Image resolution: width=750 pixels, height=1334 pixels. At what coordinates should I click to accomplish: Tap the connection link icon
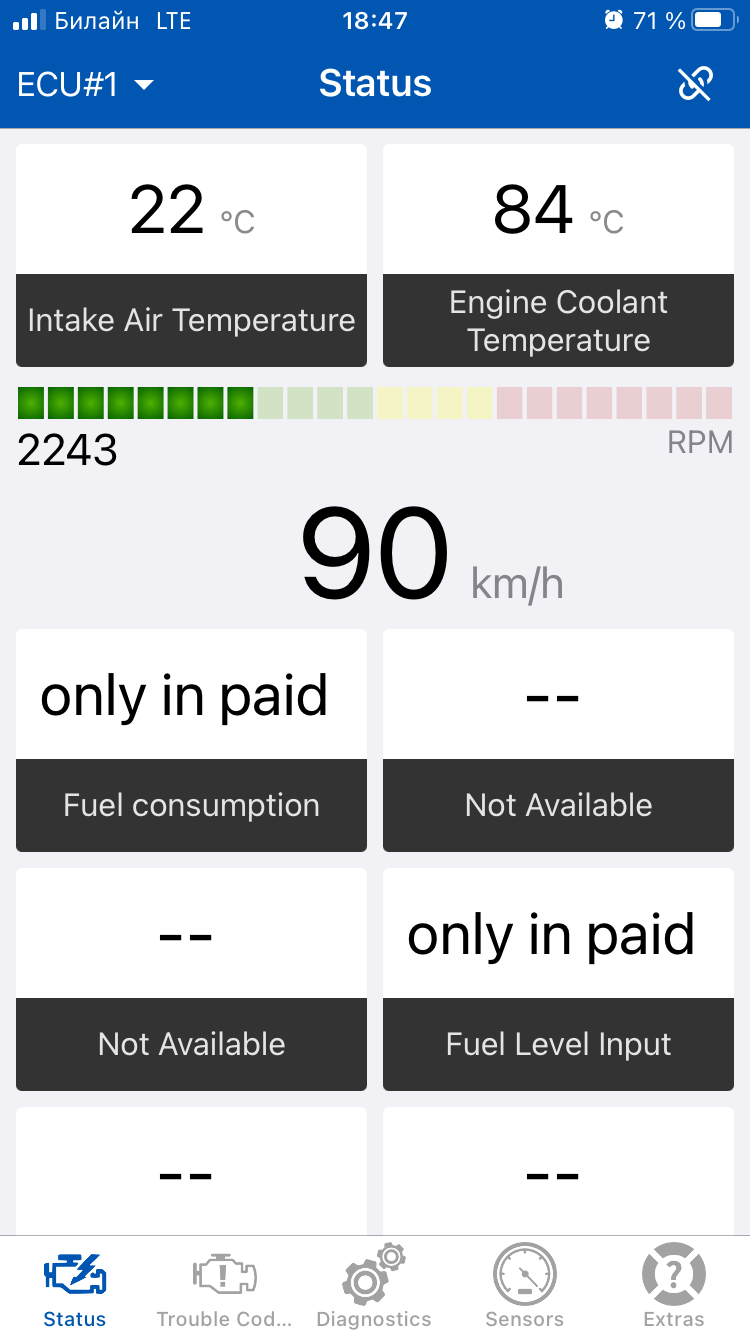click(695, 84)
